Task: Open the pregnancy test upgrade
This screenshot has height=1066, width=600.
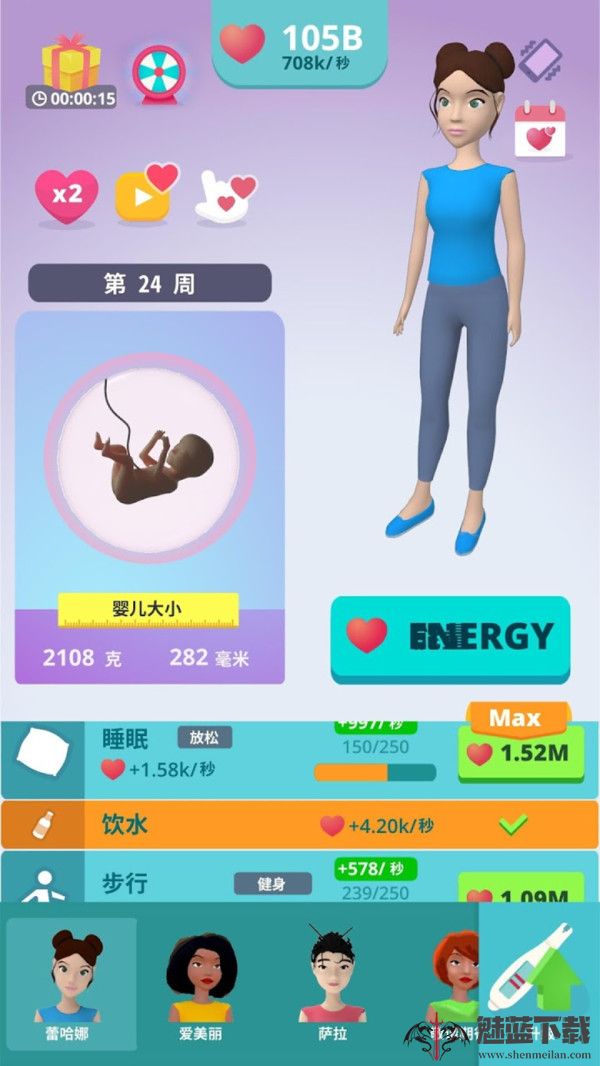Action: [x=537, y=968]
